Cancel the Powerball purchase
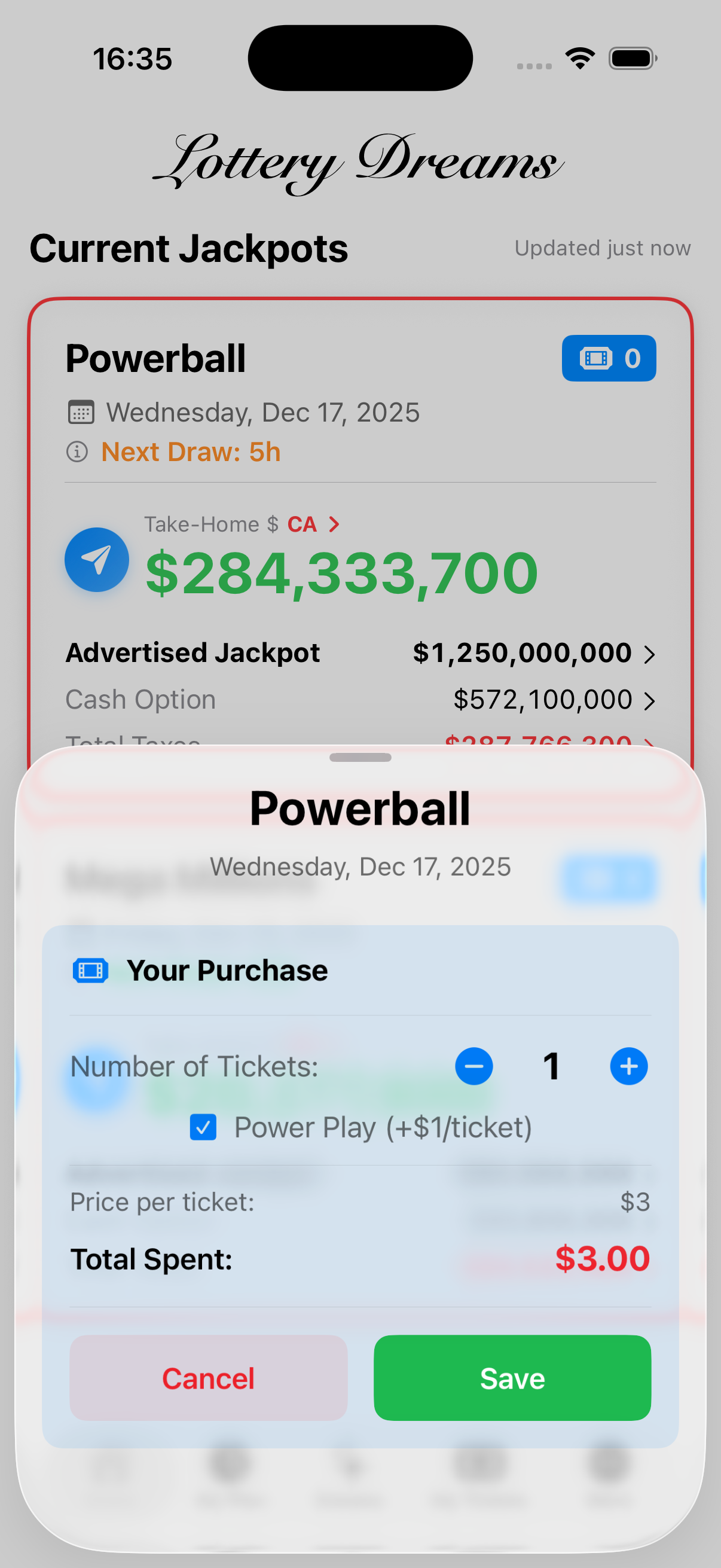 click(x=208, y=1377)
